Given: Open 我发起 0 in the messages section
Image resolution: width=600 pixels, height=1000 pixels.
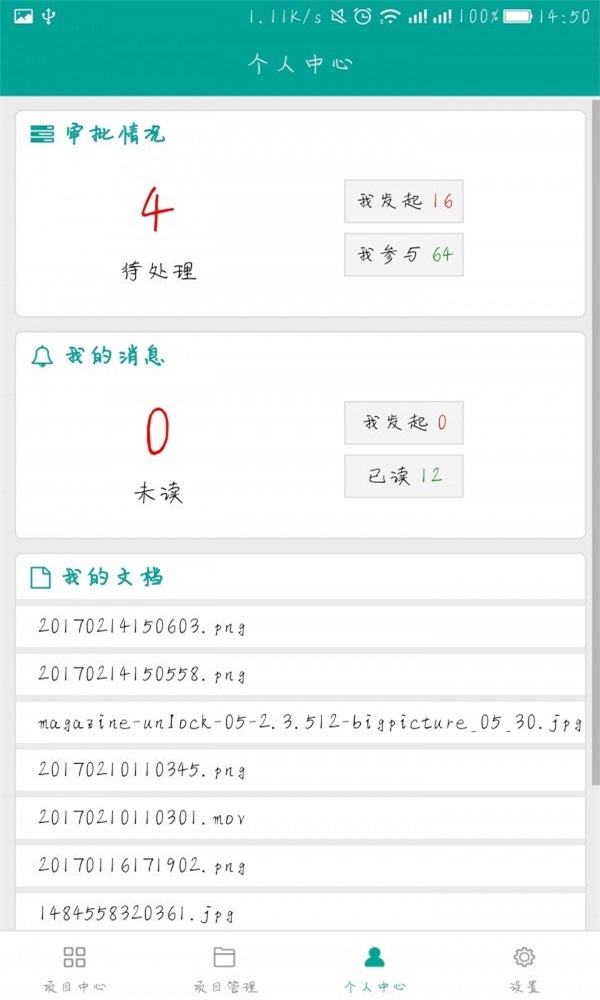Looking at the screenshot, I should point(404,422).
